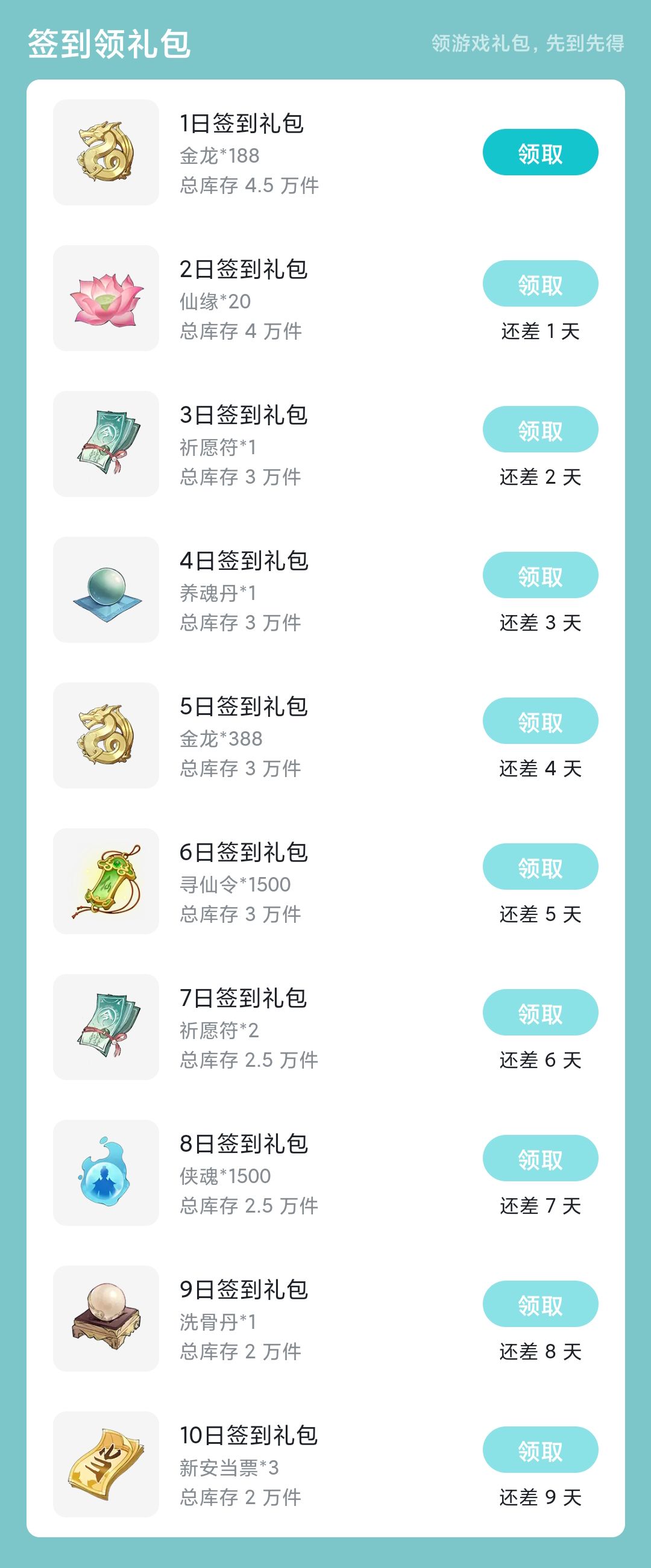The image size is (651, 1568).
Task: Click 领取 for the day 3 pack
Action: pyautogui.click(x=539, y=429)
